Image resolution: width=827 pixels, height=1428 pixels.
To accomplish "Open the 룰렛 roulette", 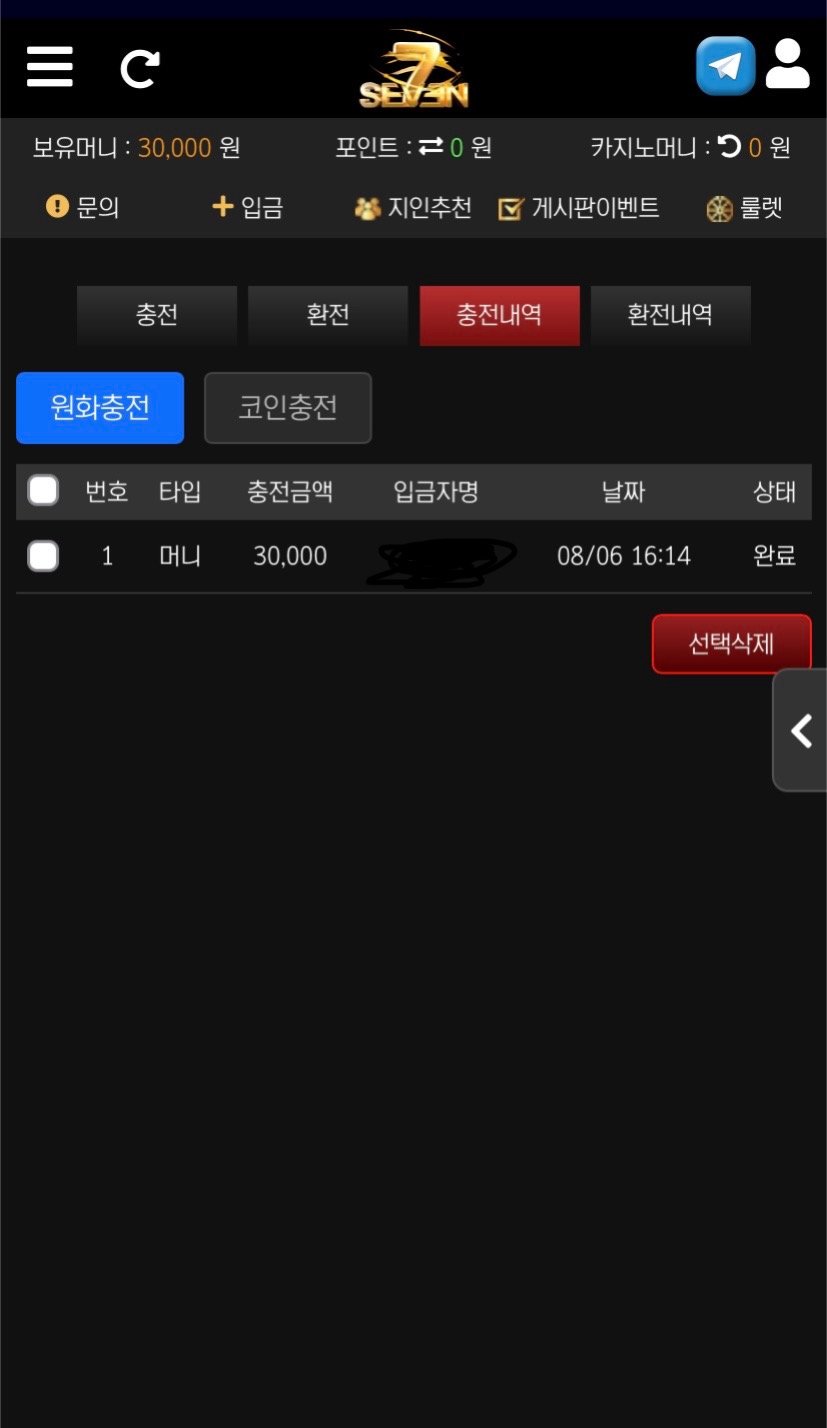I will coord(744,208).
